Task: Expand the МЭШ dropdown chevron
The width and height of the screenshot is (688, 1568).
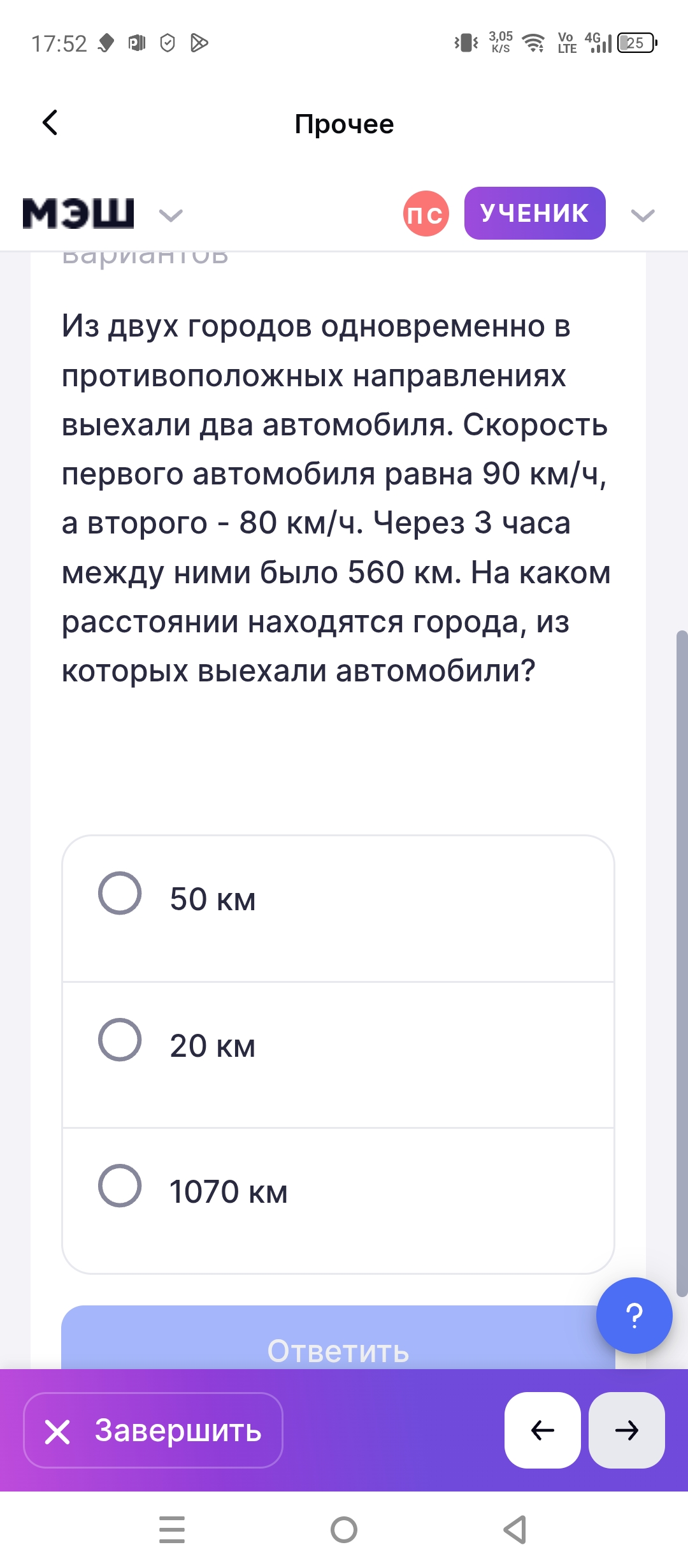Action: coord(171,215)
